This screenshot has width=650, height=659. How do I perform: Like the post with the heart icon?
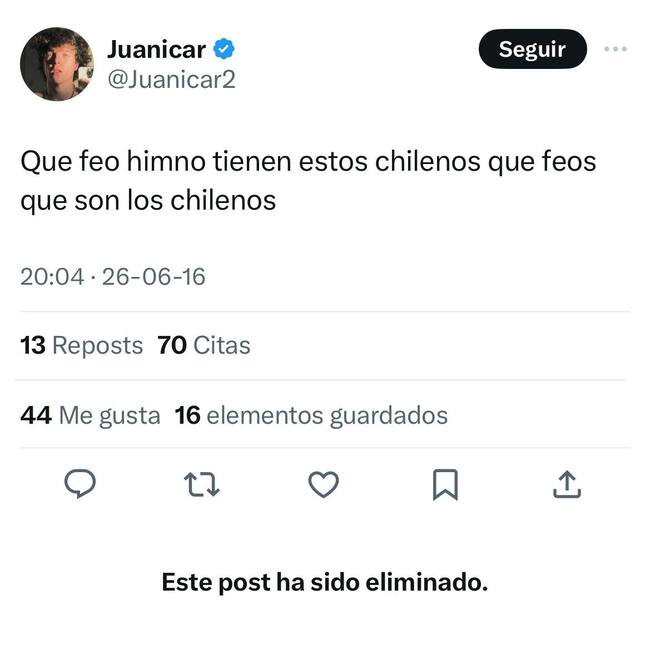(x=323, y=485)
